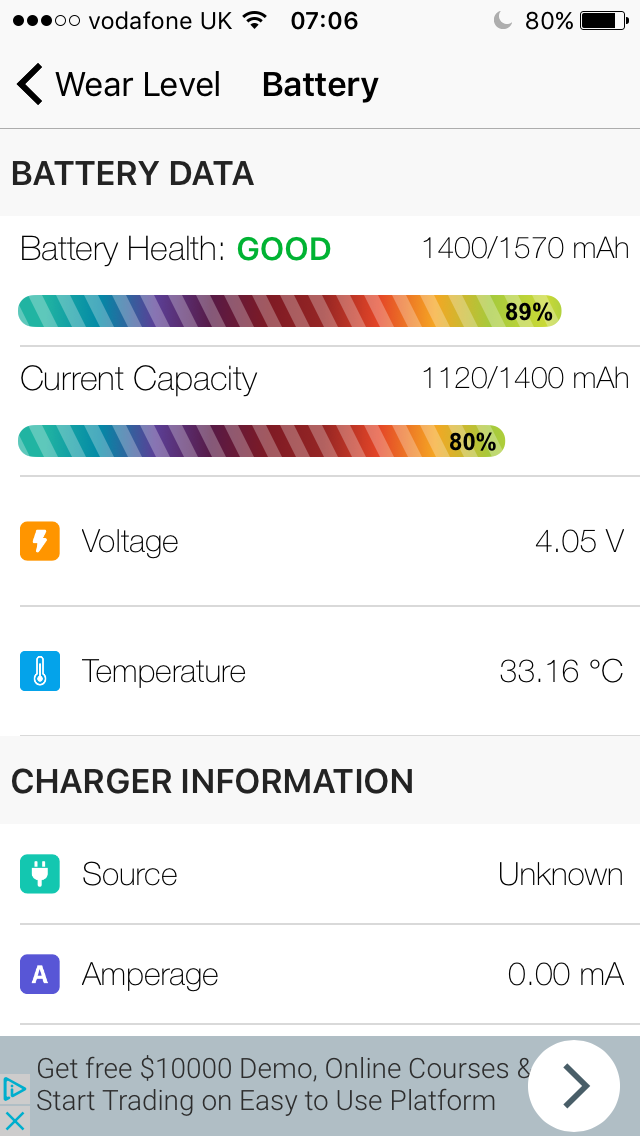Open the ad's arrow button
Screen dimensions: 640x1136
pyautogui.click(x=574, y=1086)
